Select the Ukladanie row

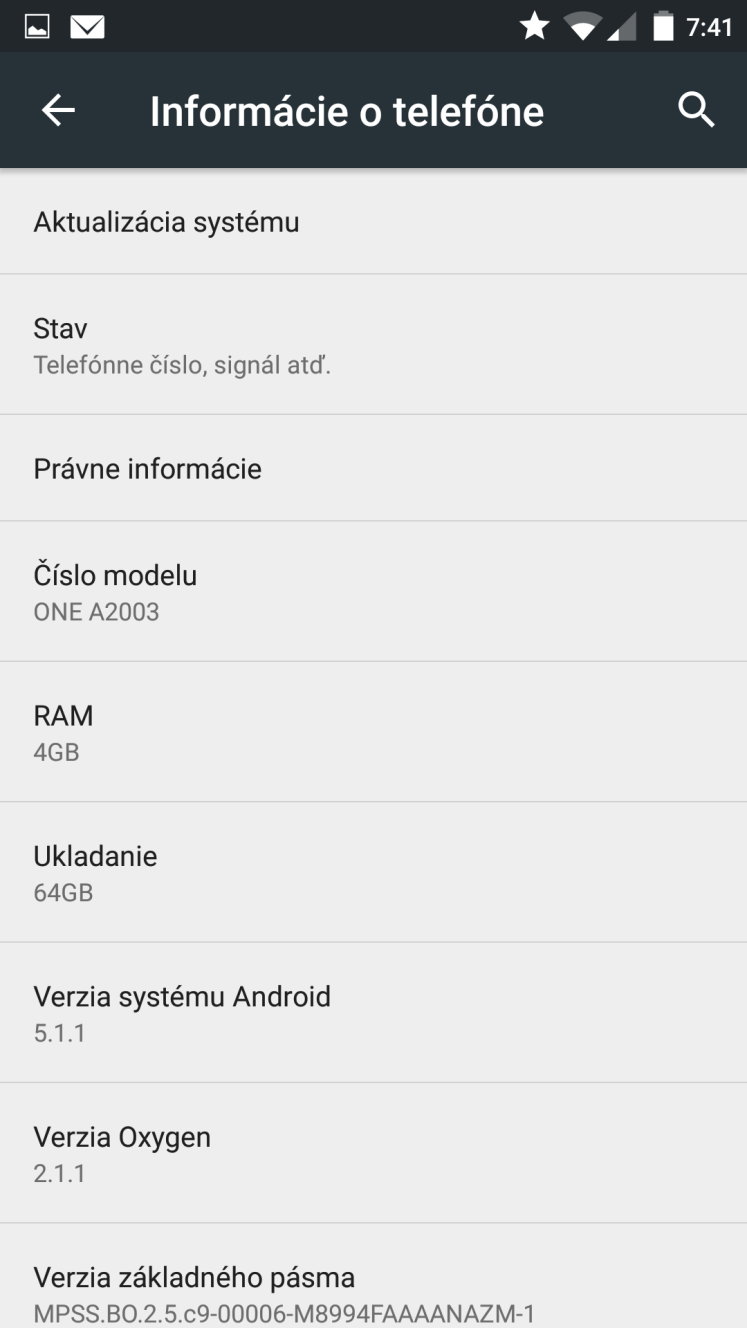coord(373,872)
